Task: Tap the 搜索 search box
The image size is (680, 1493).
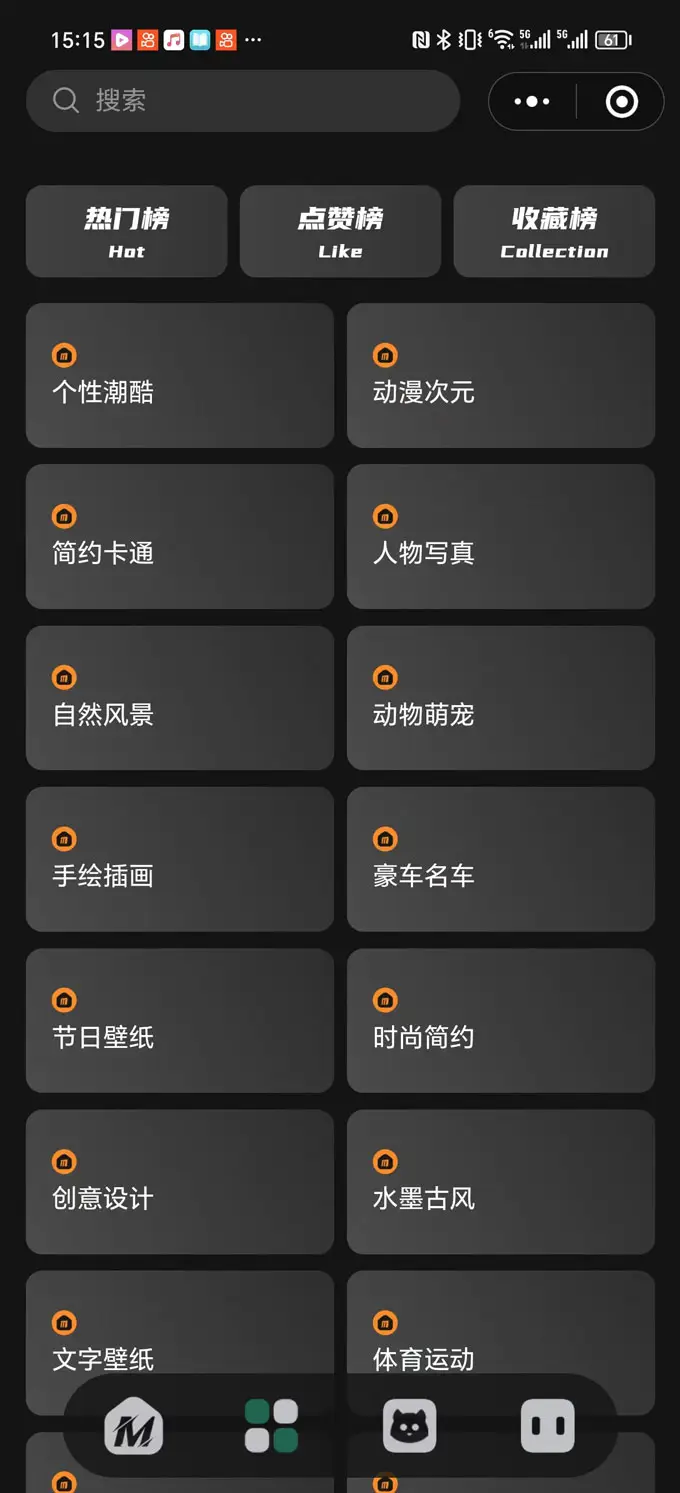Action: [242, 100]
